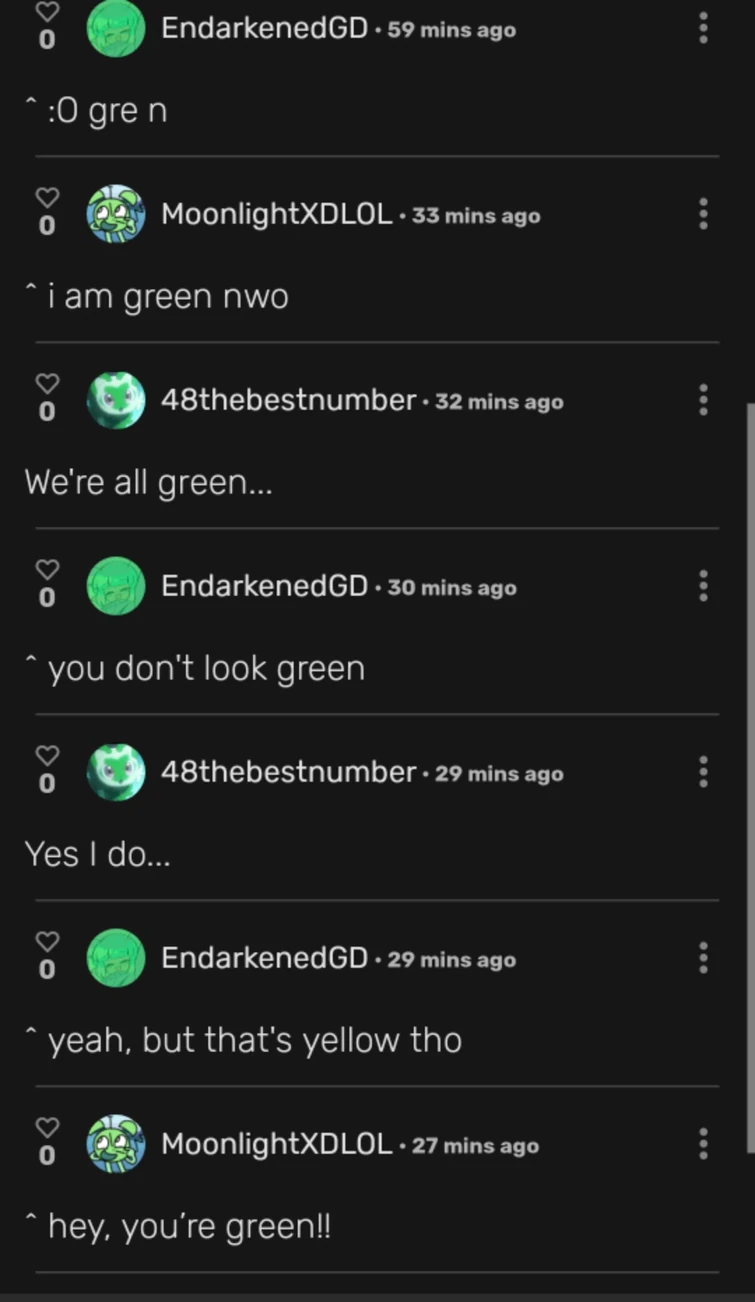Tap 48thebestnumber's avatar on the 29 mins ago comment
This screenshot has width=755, height=1302.
[x=117, y=772]
